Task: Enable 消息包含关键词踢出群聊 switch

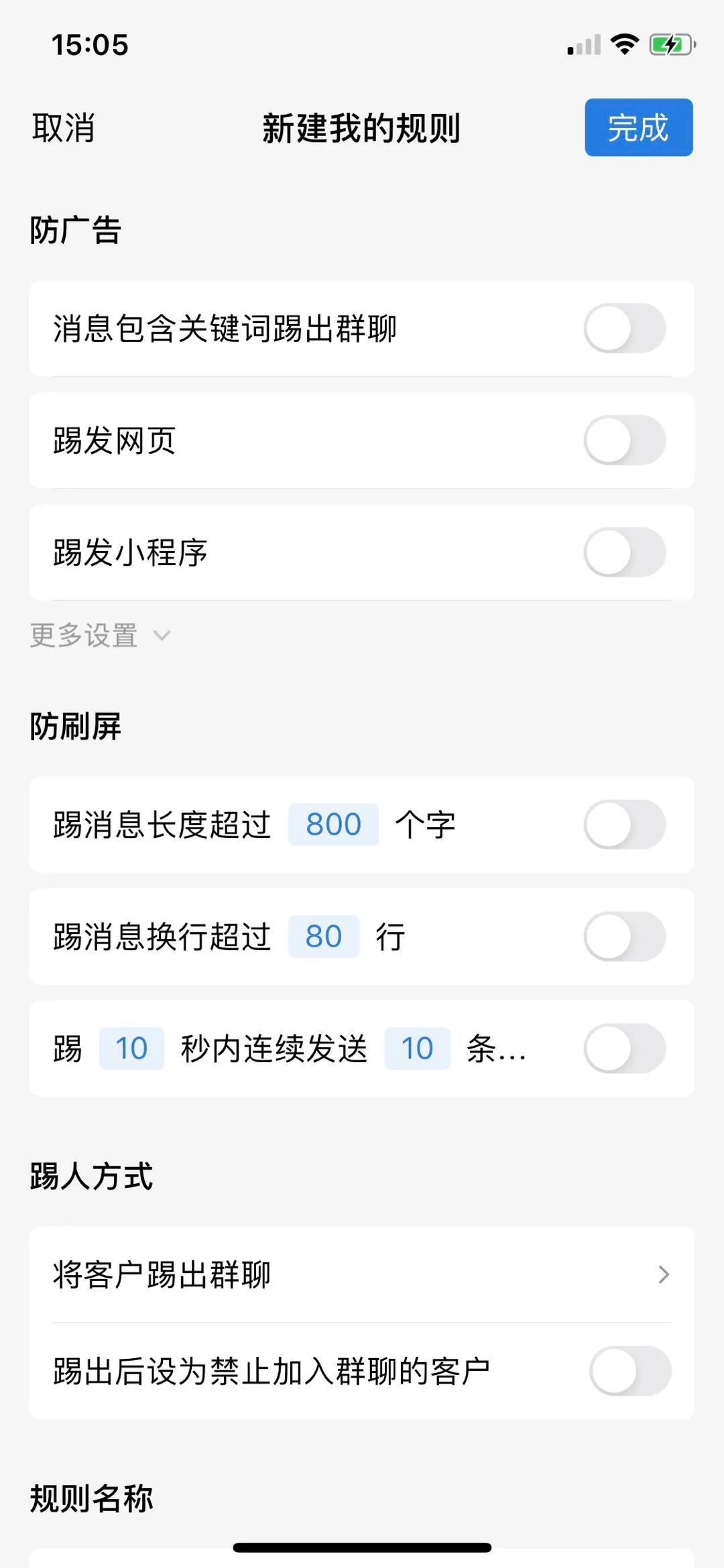Action: point(625,328)
